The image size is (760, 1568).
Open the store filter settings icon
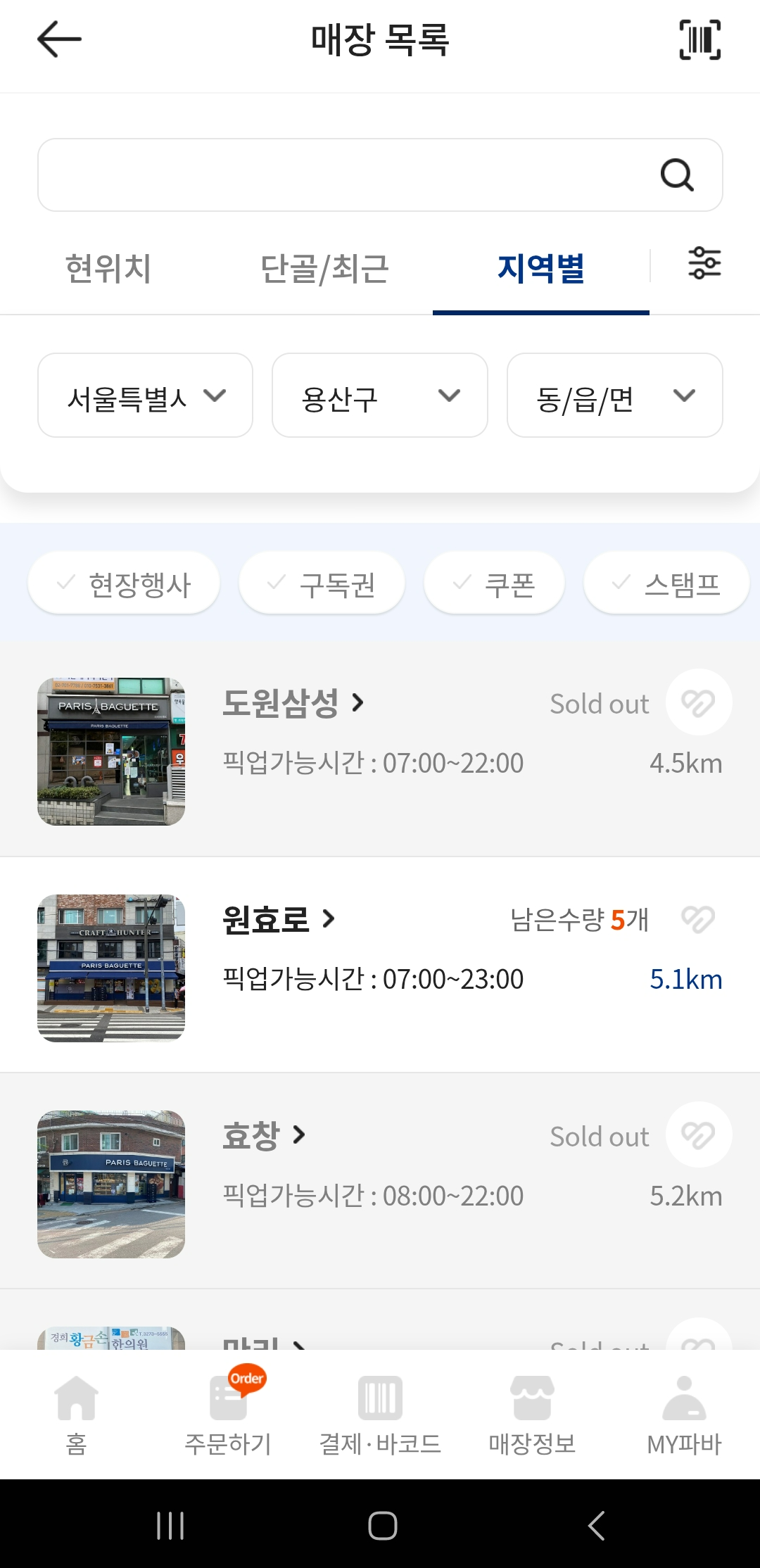coord(704,263)
